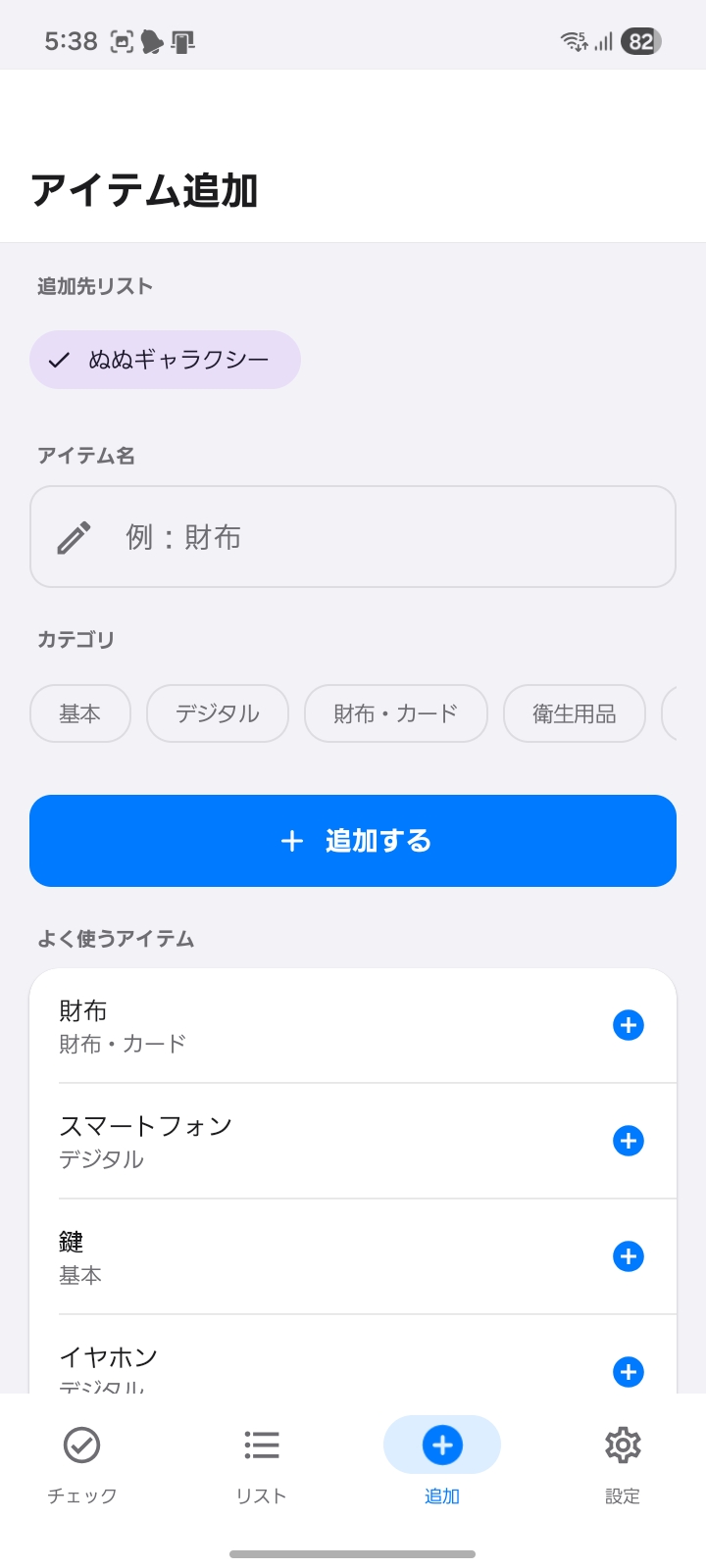Tap the blue 追加 plus icon in the navigation bar
Viewport: 706px width, 1568px height.
pyautogui.click(x=441, y=1445)
